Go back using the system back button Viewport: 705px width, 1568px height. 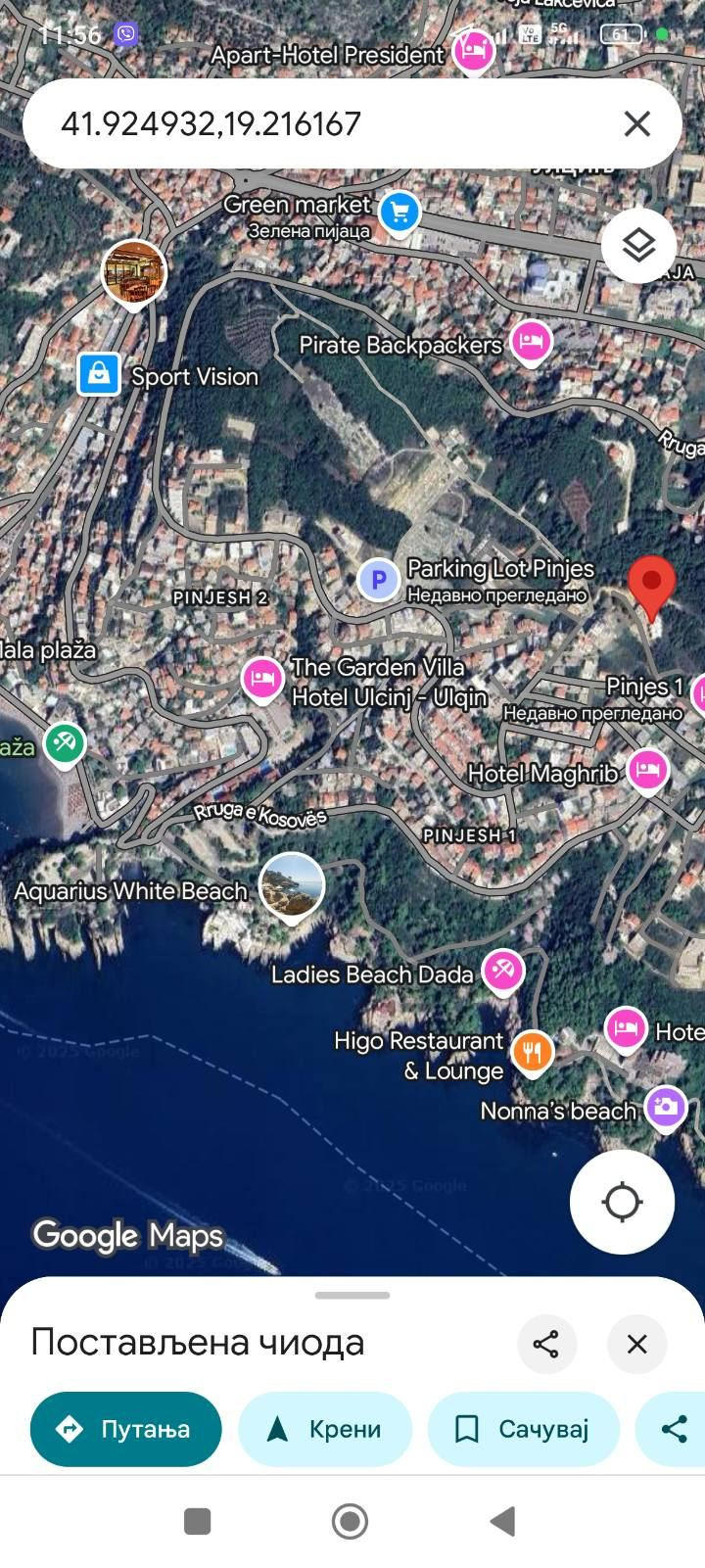click(x=502, y=1521)
